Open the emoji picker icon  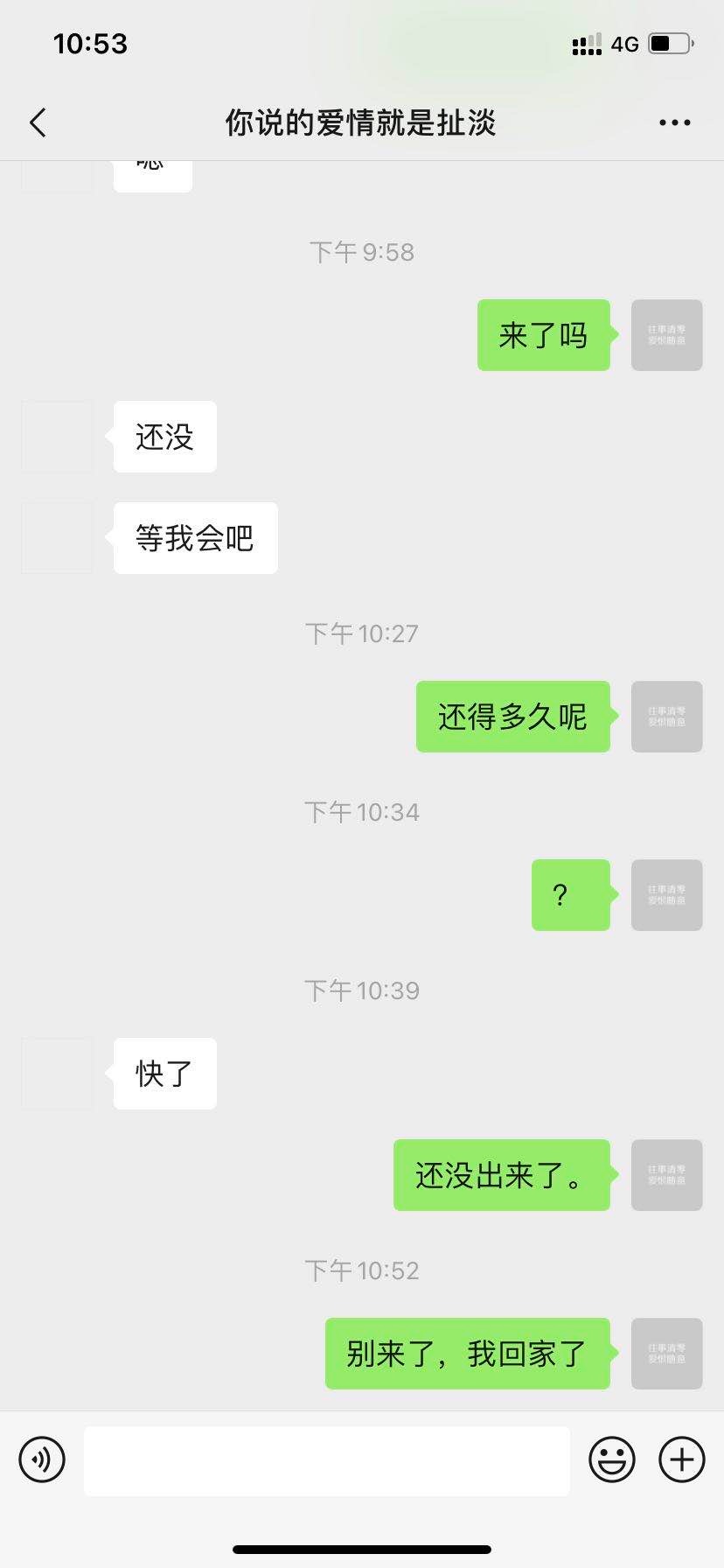[x=612, y=1459]
